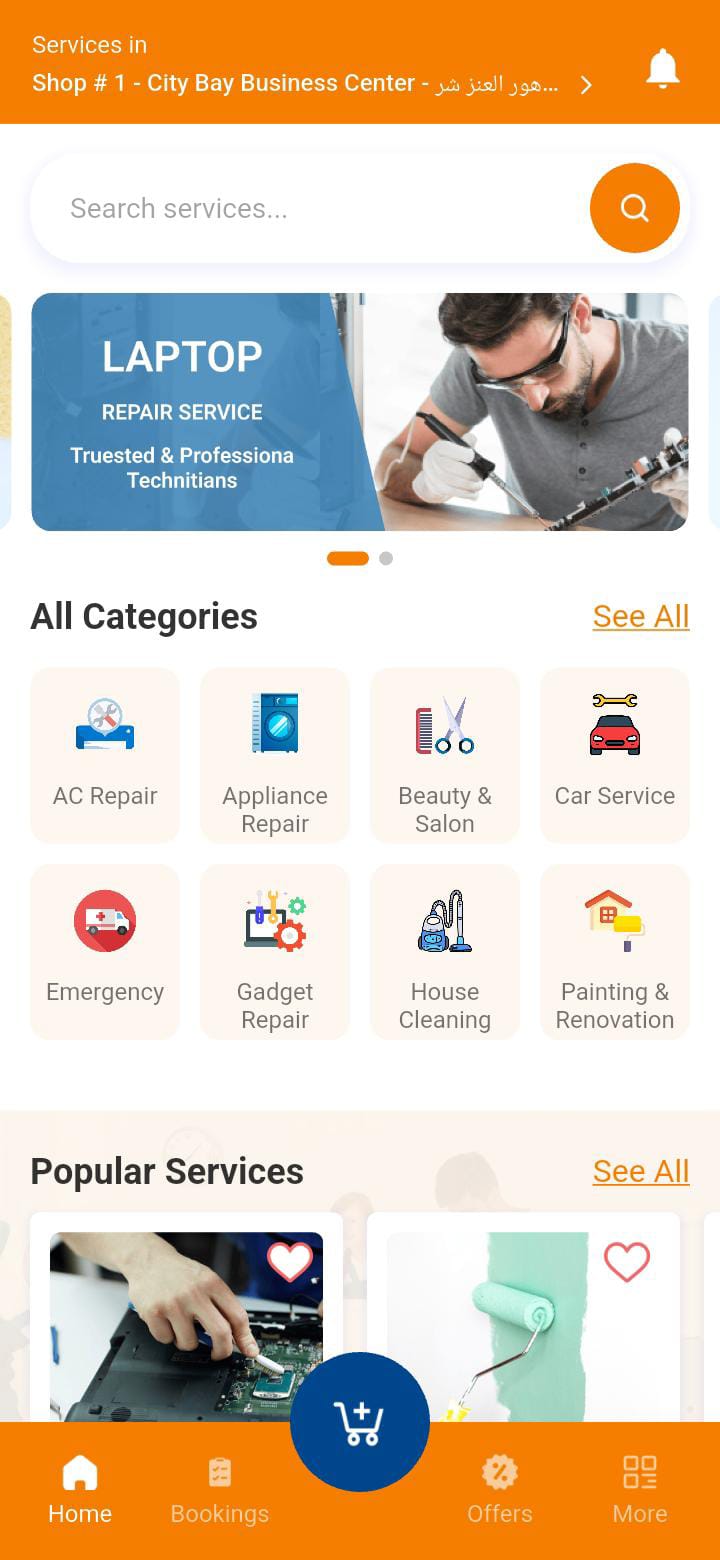Select the Gadget Repair tools icon
The height and width of the screenshot is (1560, 720).
pyautogui.click(x=275, y=920)
